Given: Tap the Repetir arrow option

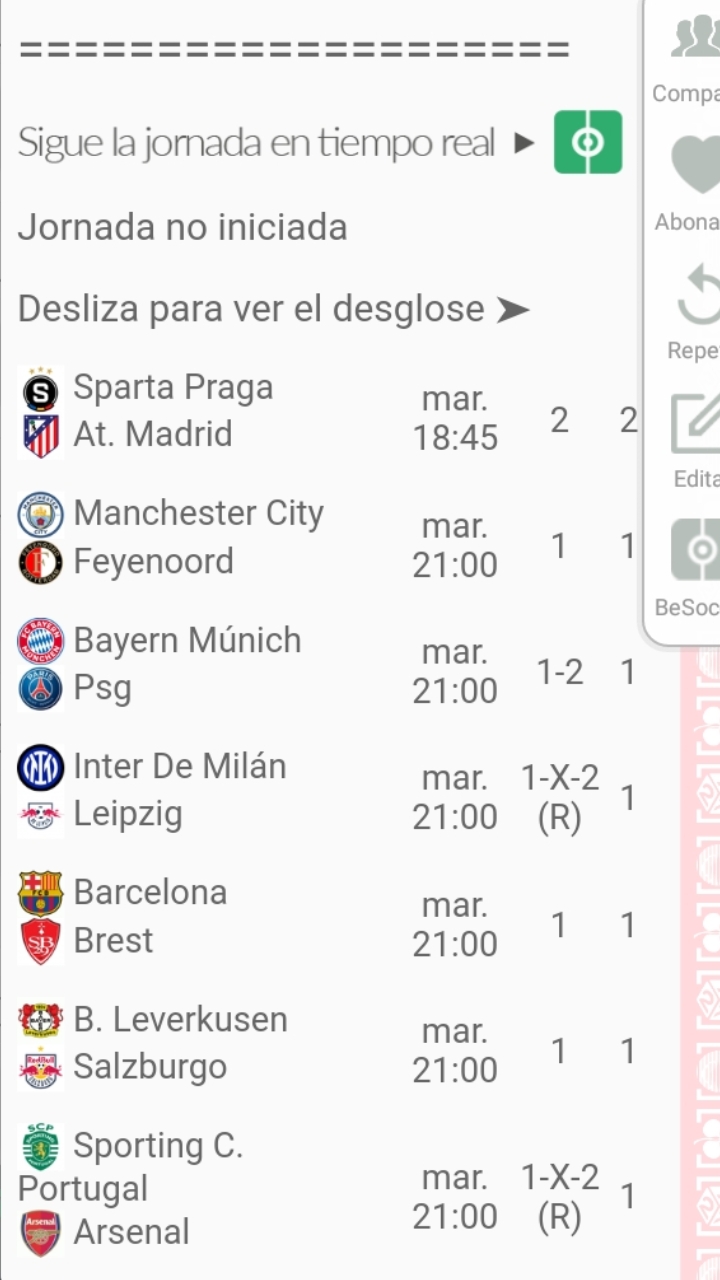Looking at the screenshot, I should click(692, 312).
